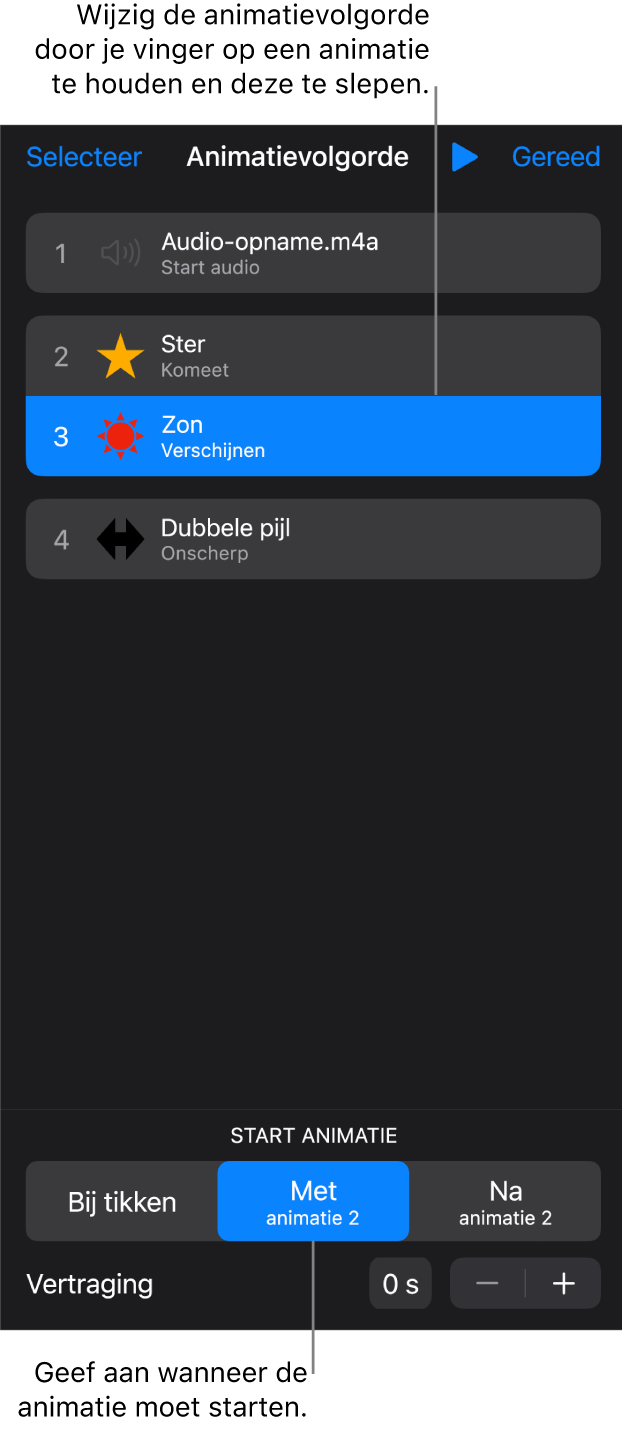622x1434 pixels.
Task: Tap Gereed to finish
Action: [x=556, y=157]
